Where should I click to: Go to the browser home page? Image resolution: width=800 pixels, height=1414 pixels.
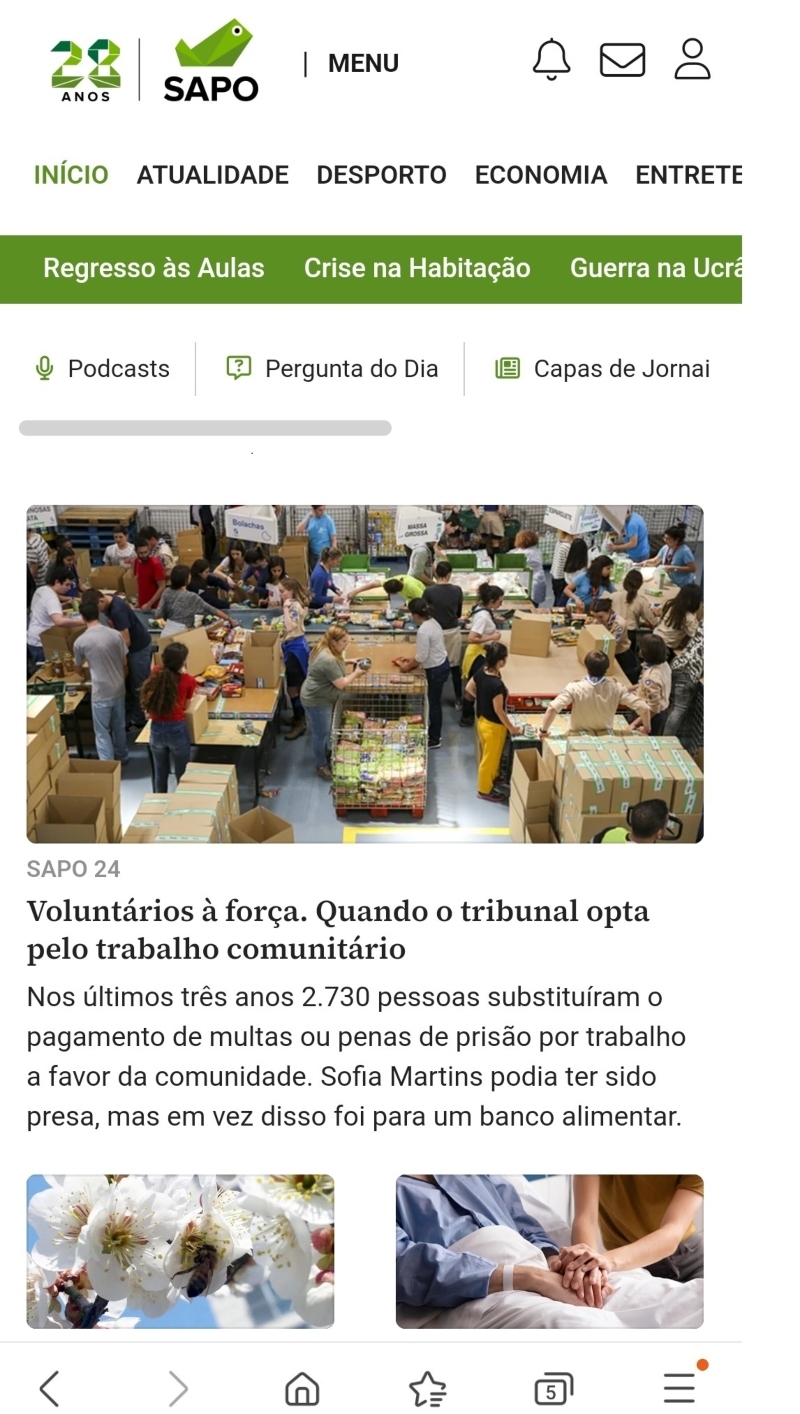[302, 1388]
